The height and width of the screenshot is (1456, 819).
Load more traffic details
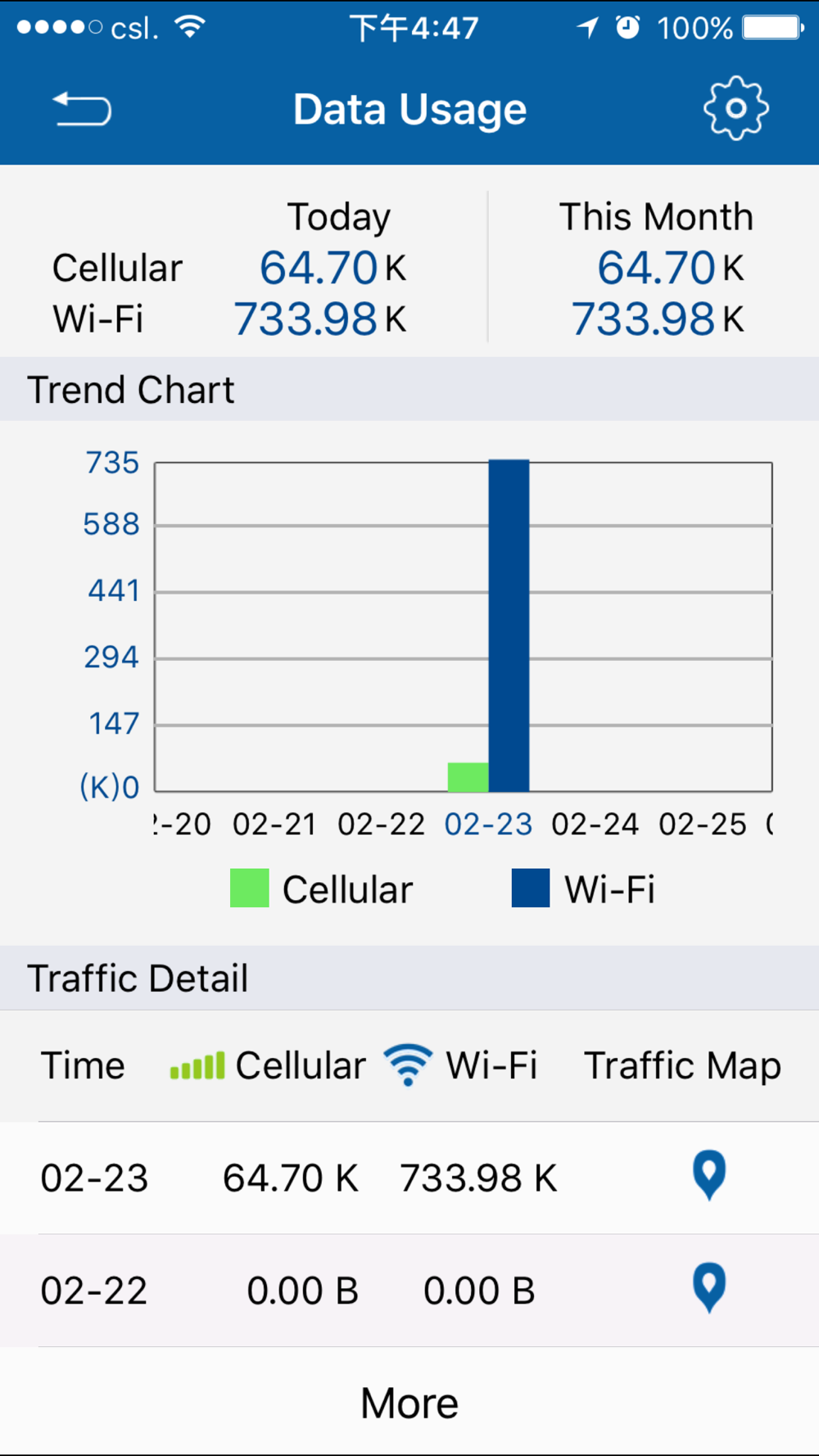coord(409,1403)
